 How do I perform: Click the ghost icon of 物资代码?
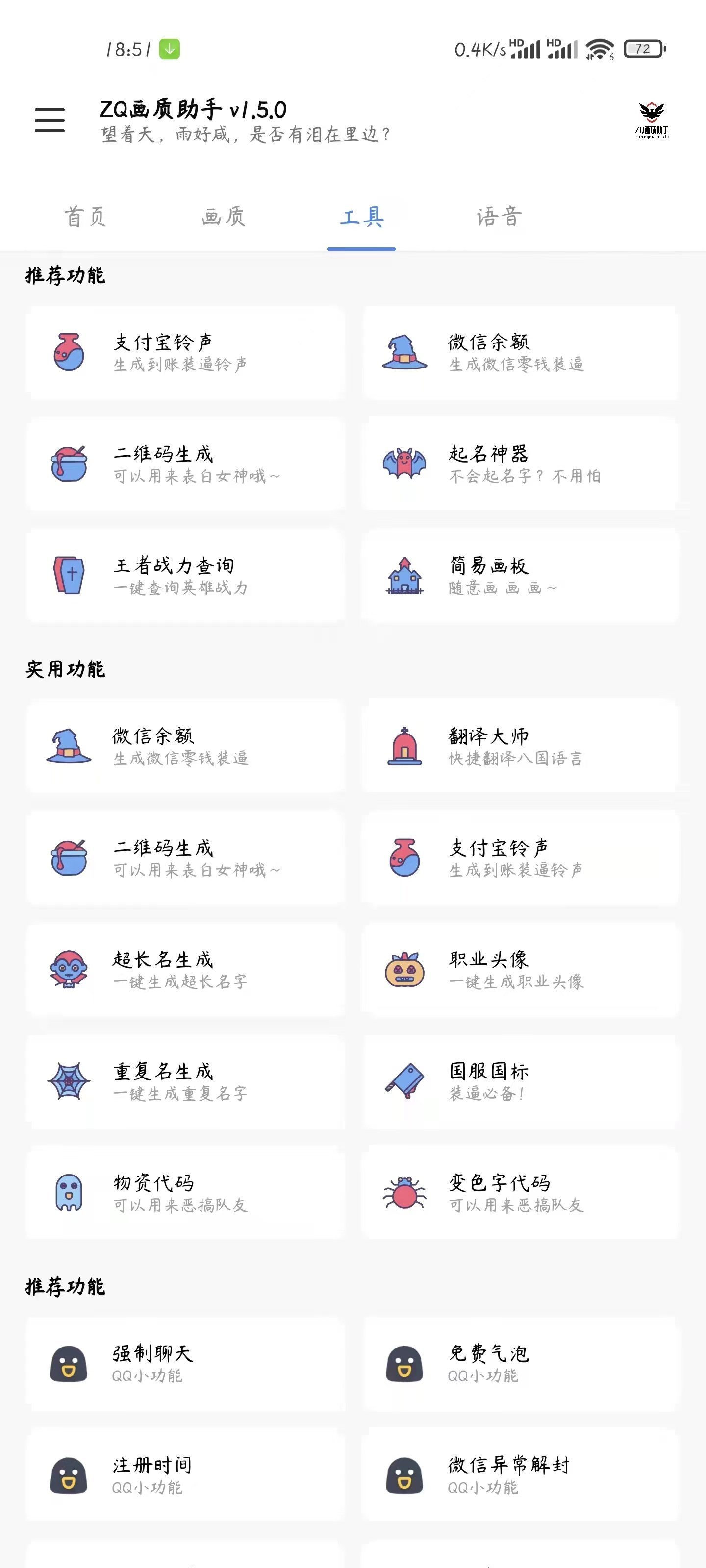click(68, 1193)
